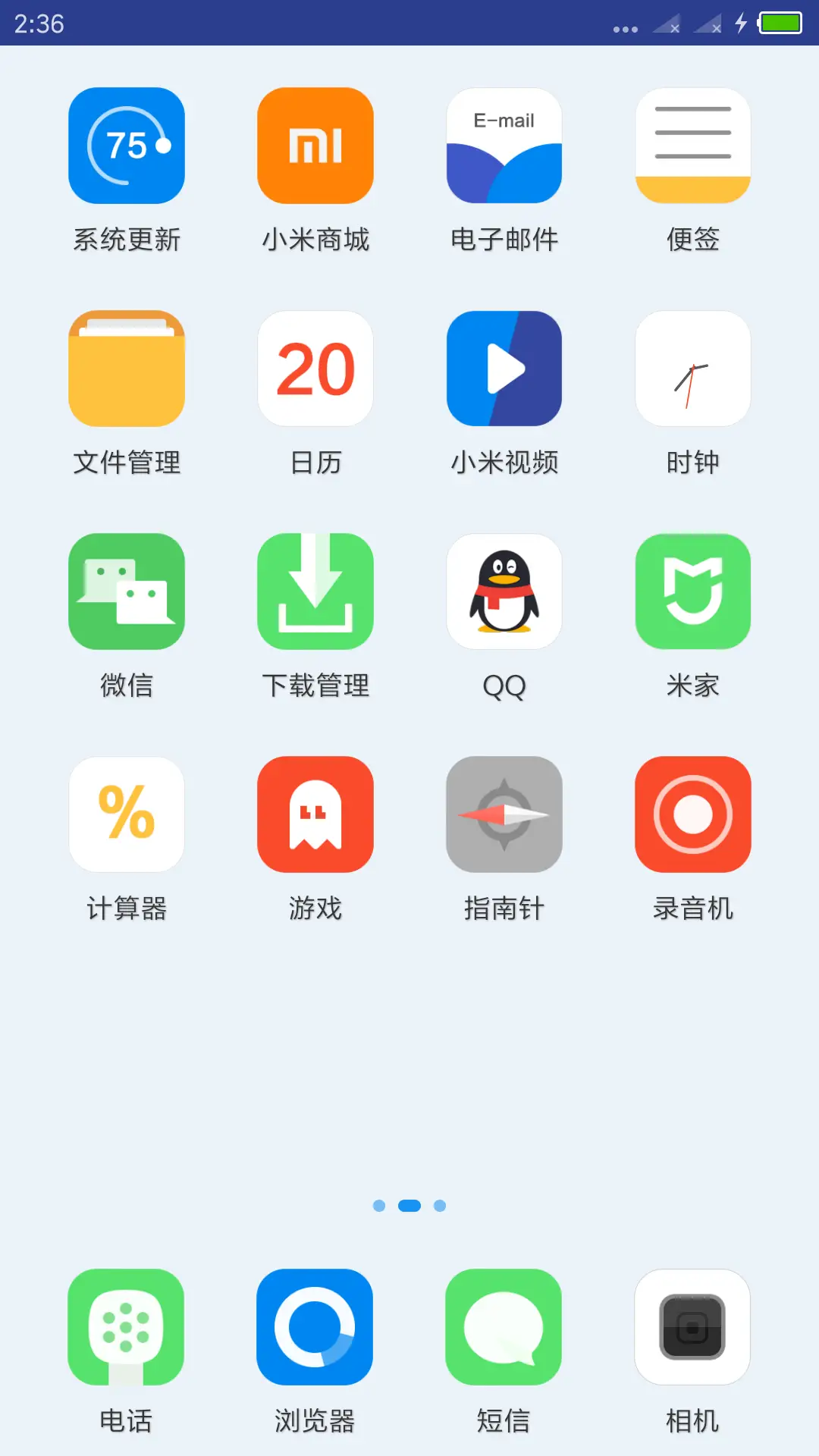This screenshot has width=819, height=1456.
Task: Open 下载管理 download manager
Action: point(315,591)
